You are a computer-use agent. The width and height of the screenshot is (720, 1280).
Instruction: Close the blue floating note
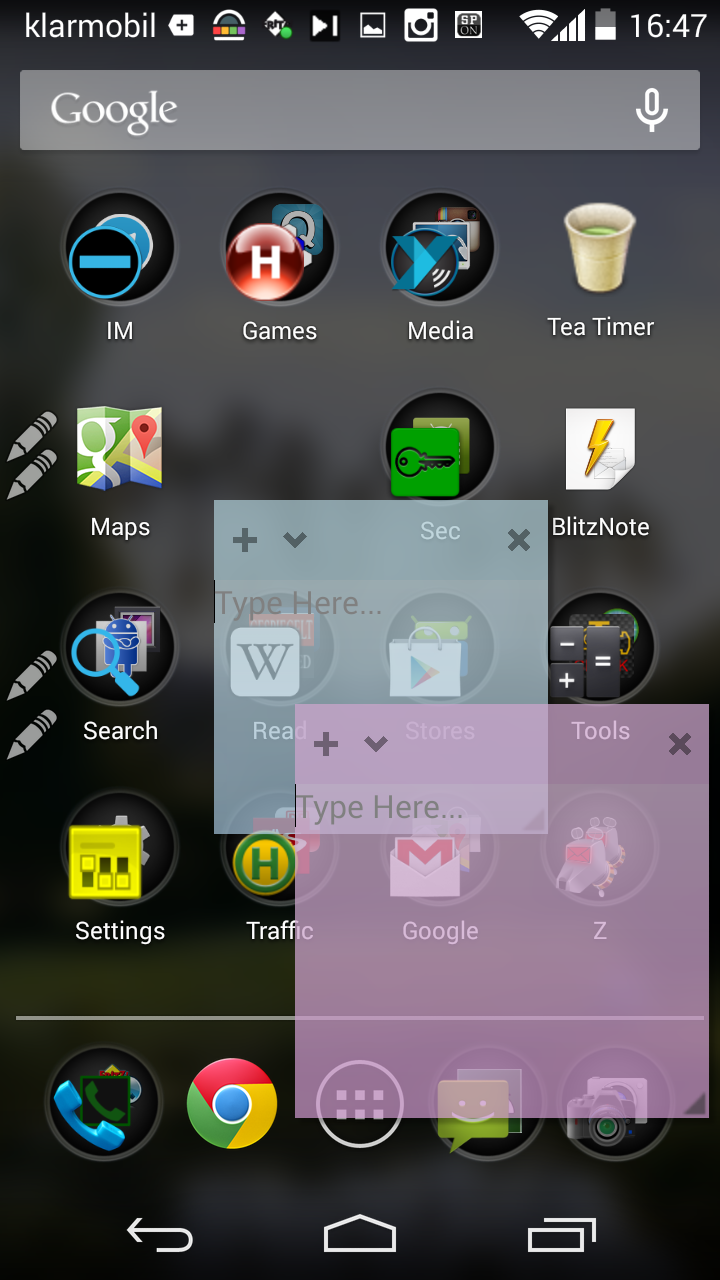(x=518, y=540)
